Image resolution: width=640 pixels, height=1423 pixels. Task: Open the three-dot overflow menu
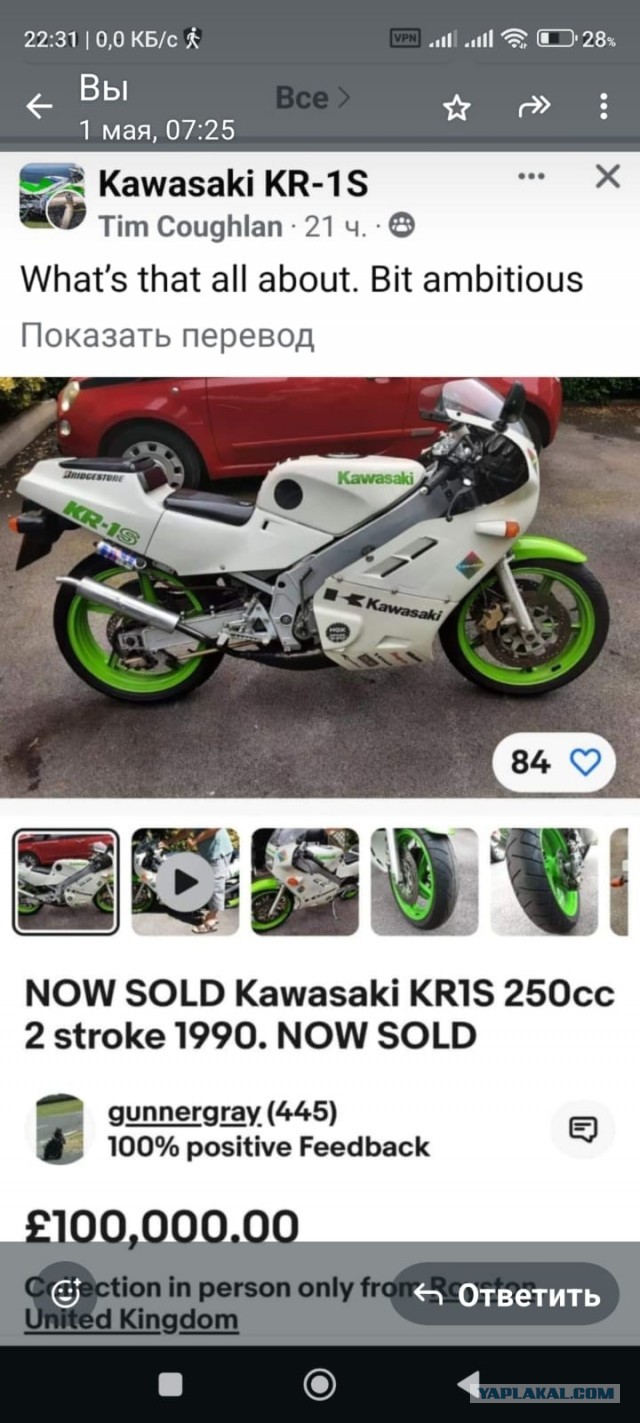603,106
